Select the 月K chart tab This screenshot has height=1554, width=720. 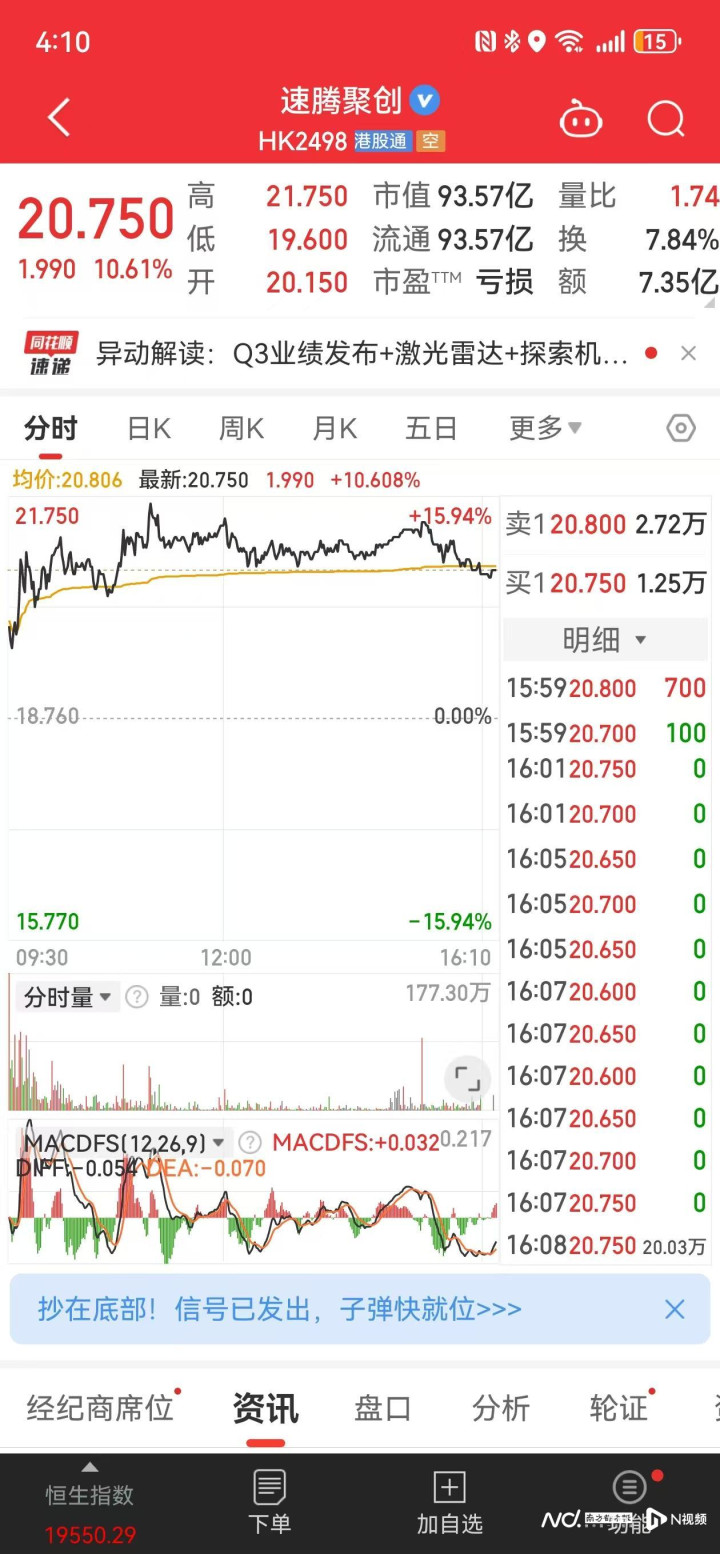click(334, 429)
